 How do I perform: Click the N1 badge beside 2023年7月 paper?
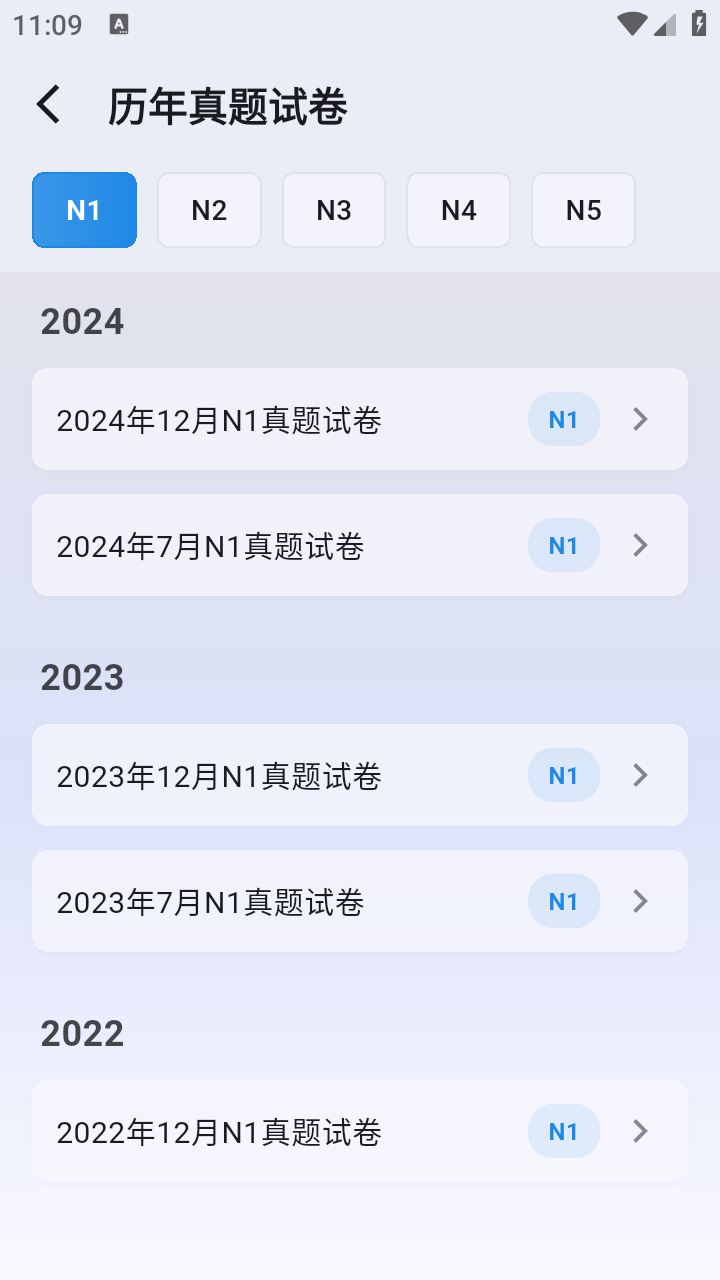(563, 901)
